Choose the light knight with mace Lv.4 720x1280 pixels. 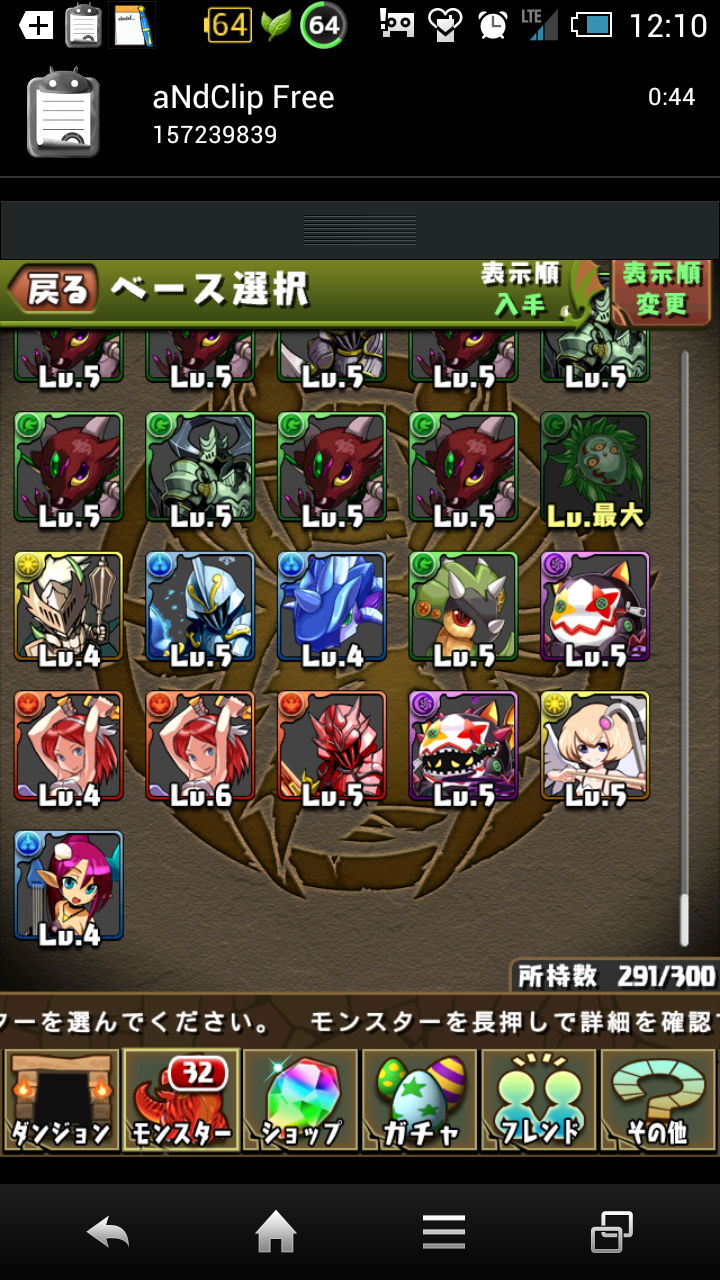69,606
